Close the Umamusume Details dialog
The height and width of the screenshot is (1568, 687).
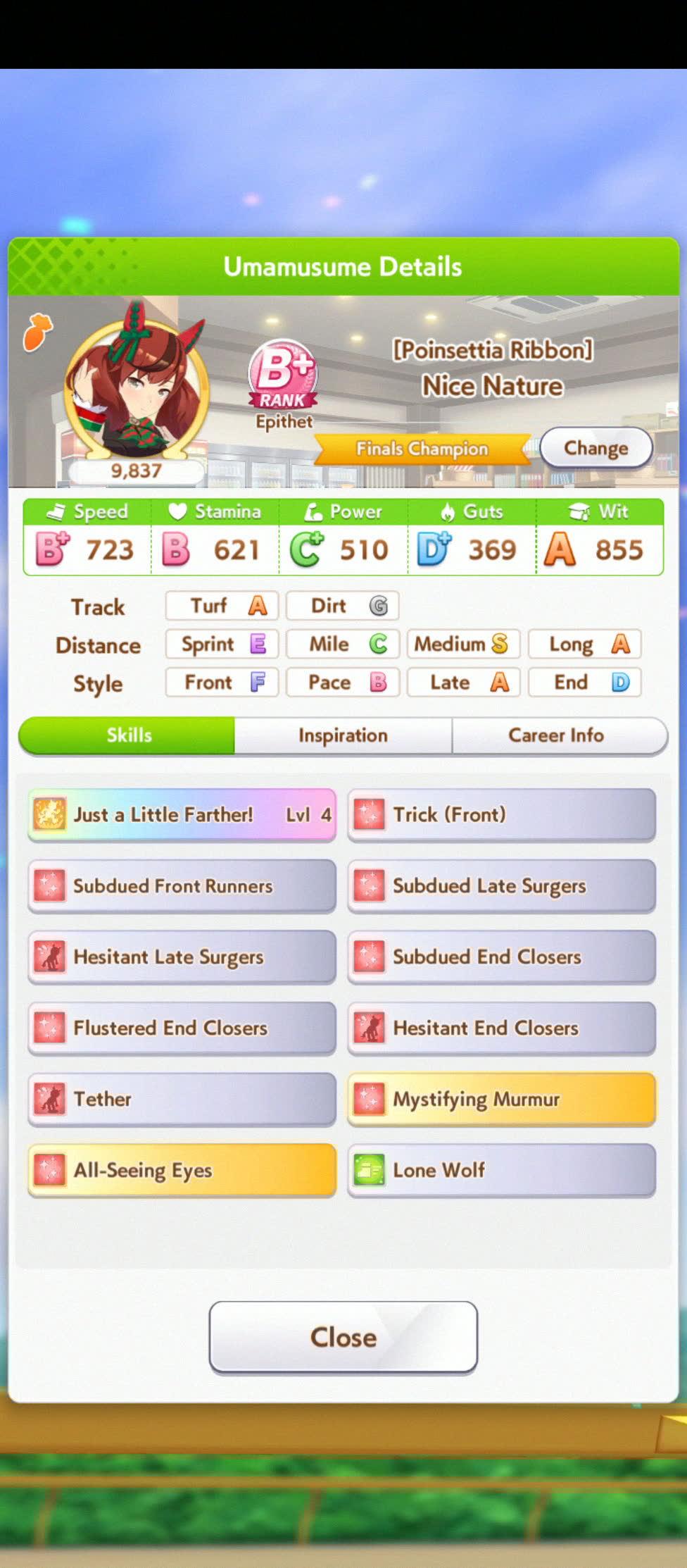pyautogui.click(x=343, y=1337)
